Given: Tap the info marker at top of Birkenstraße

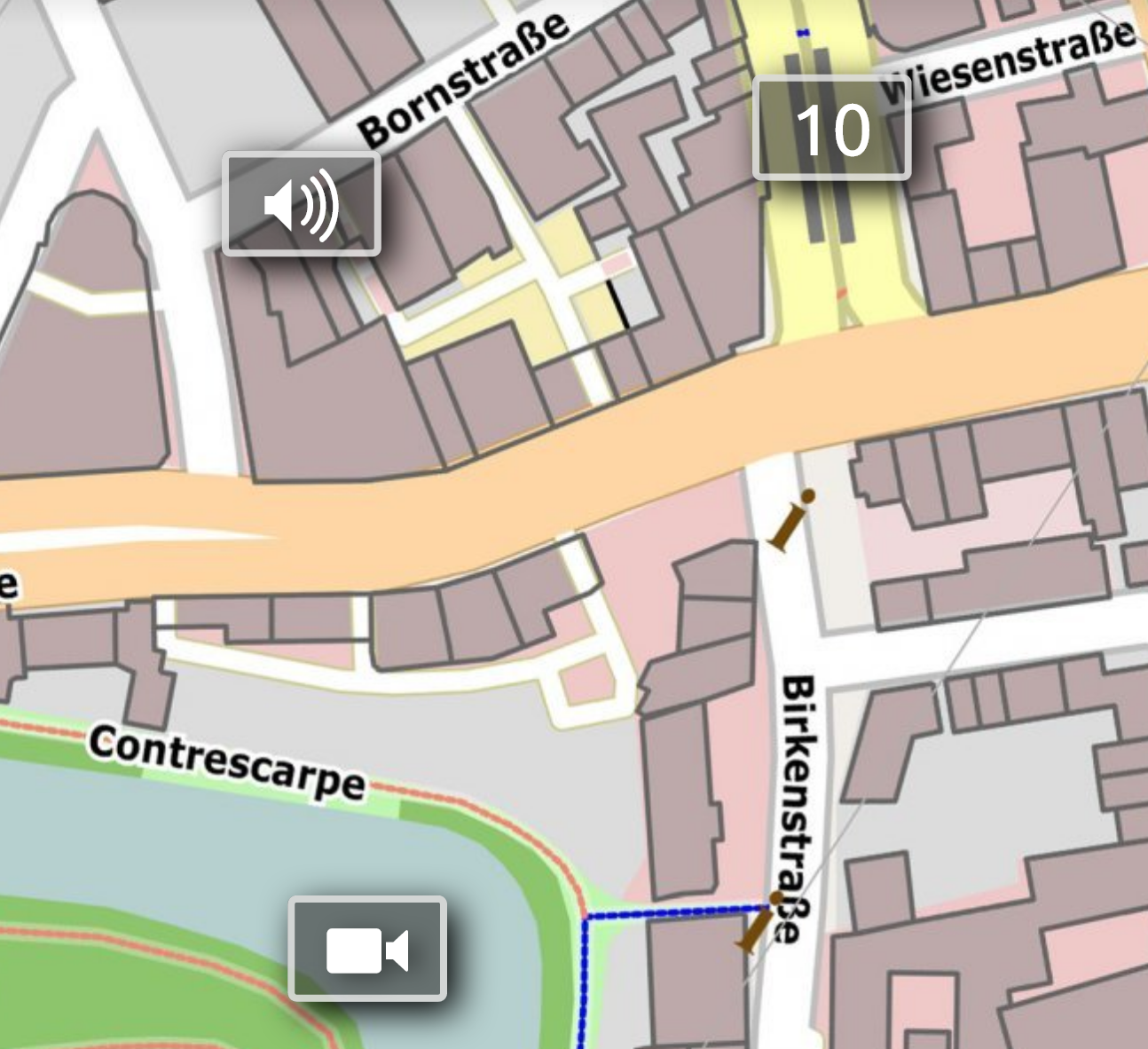Looking at the screenshot, I should coord(790,520).
